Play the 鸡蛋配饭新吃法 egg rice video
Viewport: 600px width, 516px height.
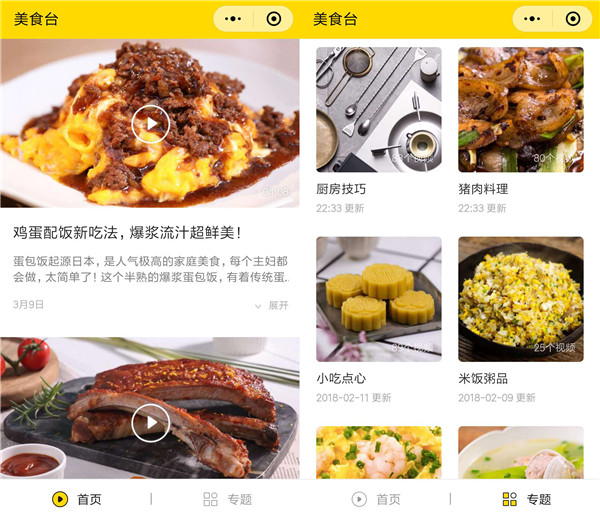point(150,125)
